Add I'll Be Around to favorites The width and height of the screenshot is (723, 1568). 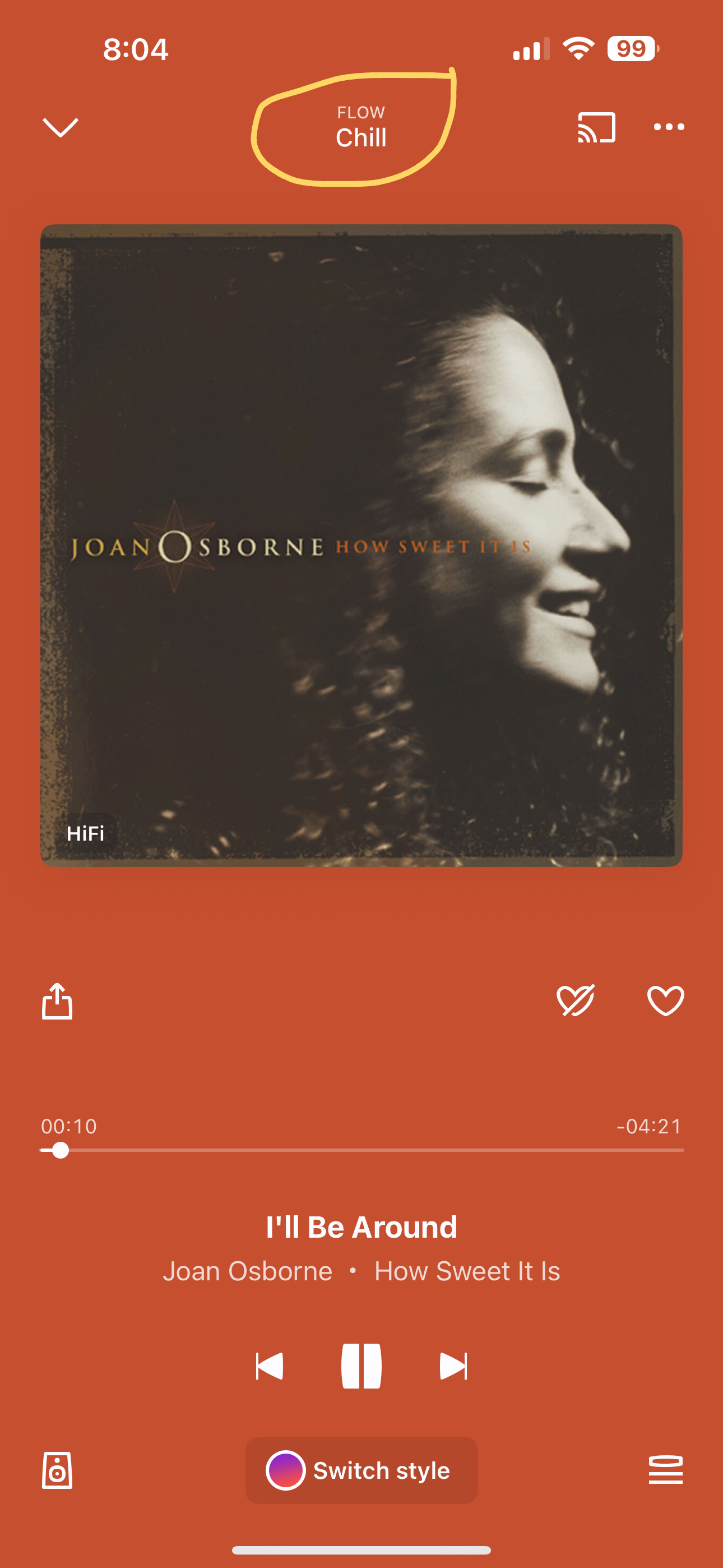(665, 1000)
